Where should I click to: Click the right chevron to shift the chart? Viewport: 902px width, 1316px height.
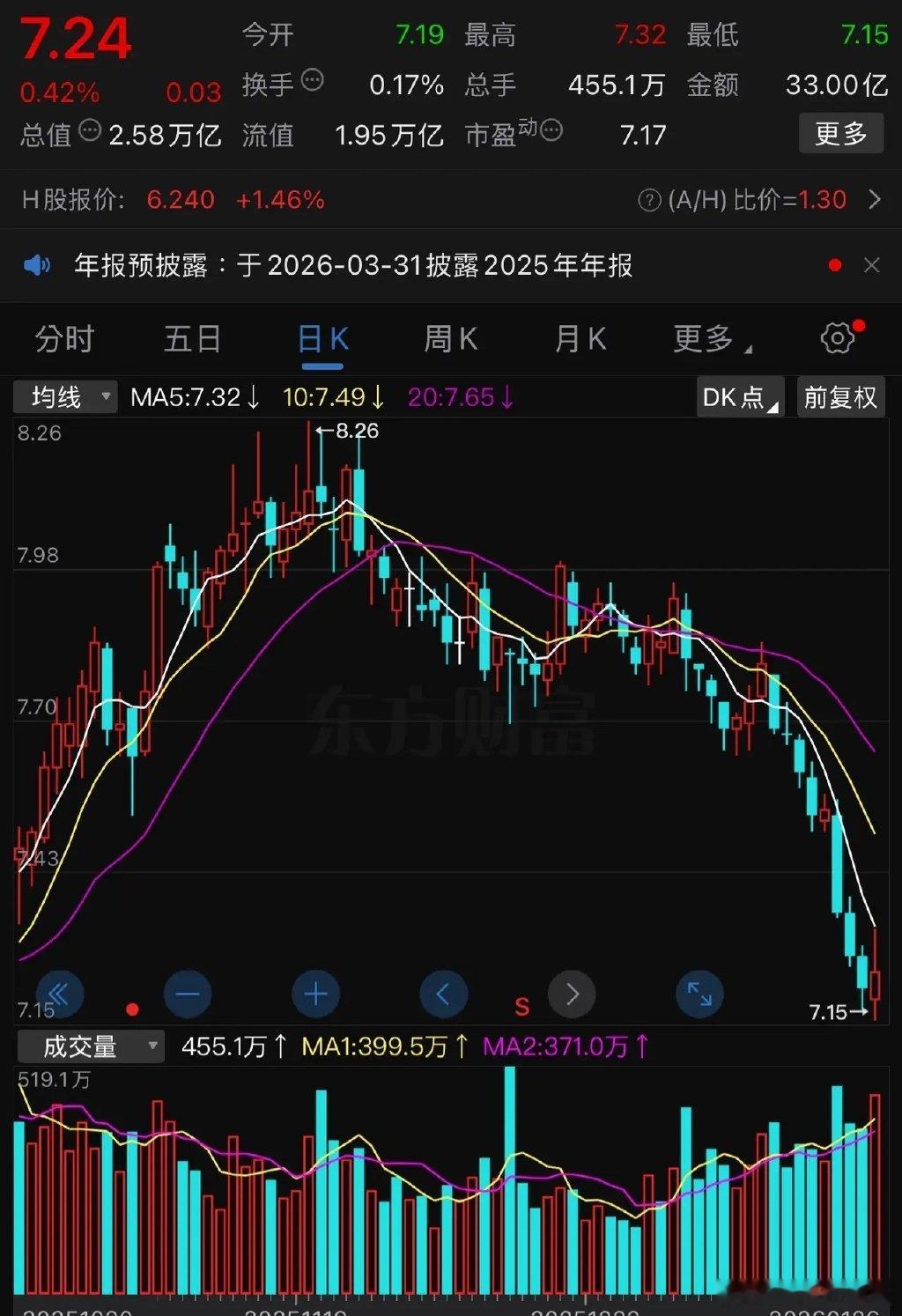click(572, 994)
